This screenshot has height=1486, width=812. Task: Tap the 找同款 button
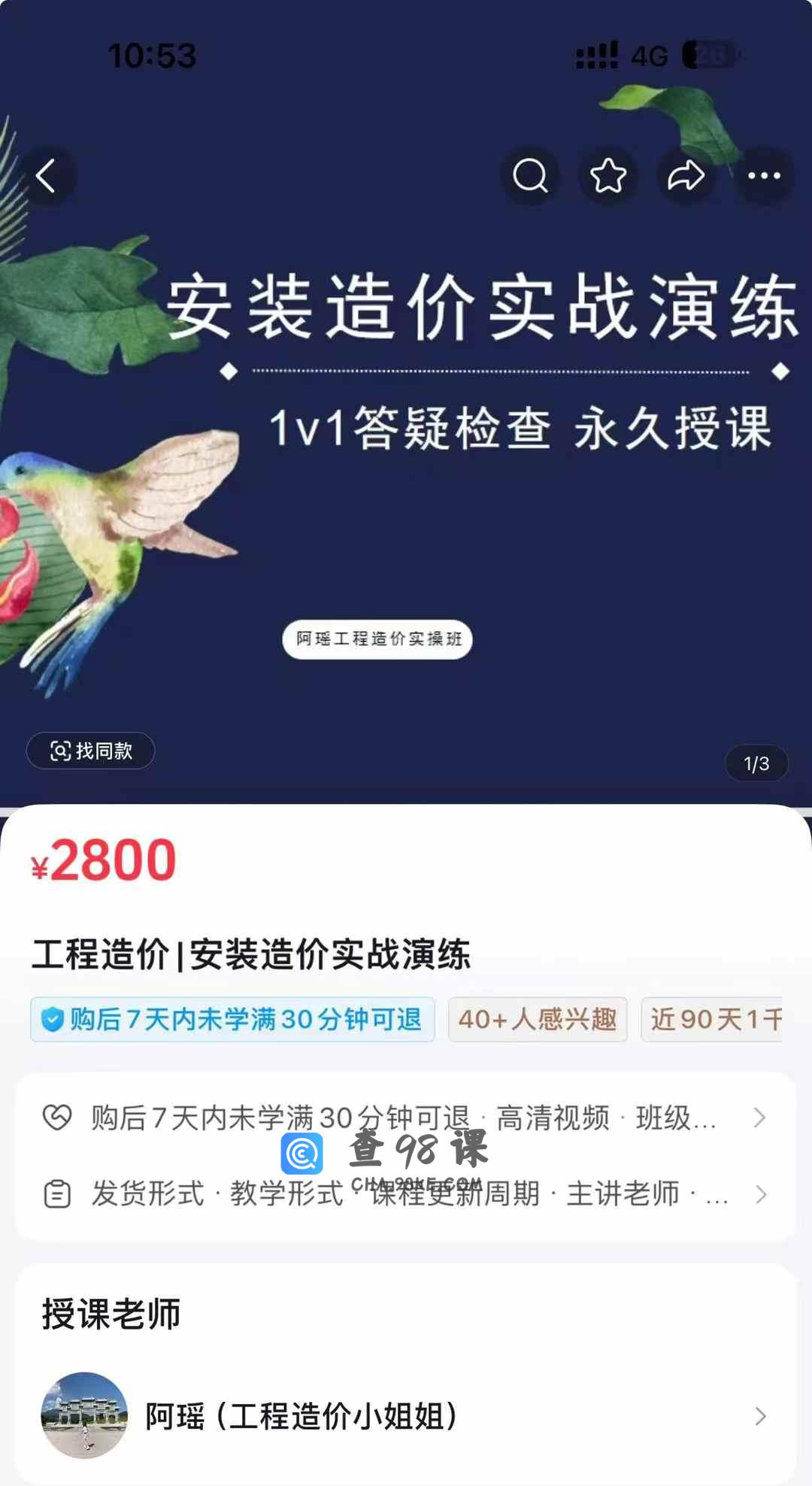(x=91, y=751)
